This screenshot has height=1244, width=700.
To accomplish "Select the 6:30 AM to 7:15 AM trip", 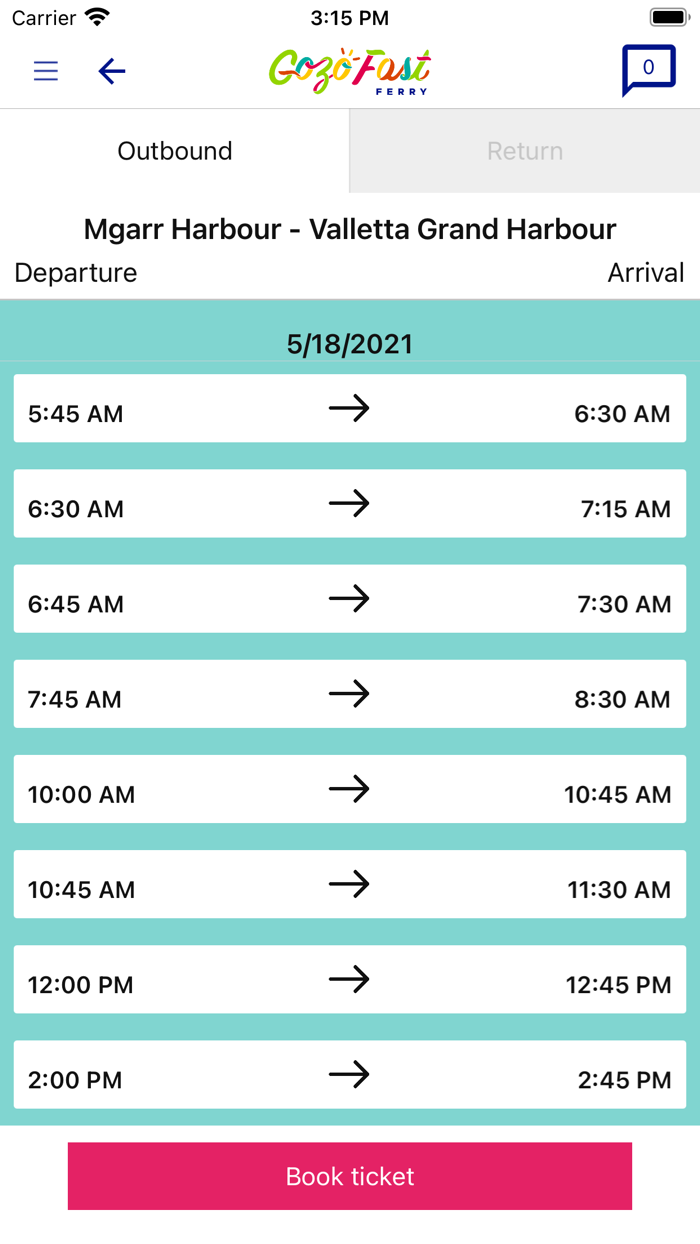I will click(x=350, y=504).
